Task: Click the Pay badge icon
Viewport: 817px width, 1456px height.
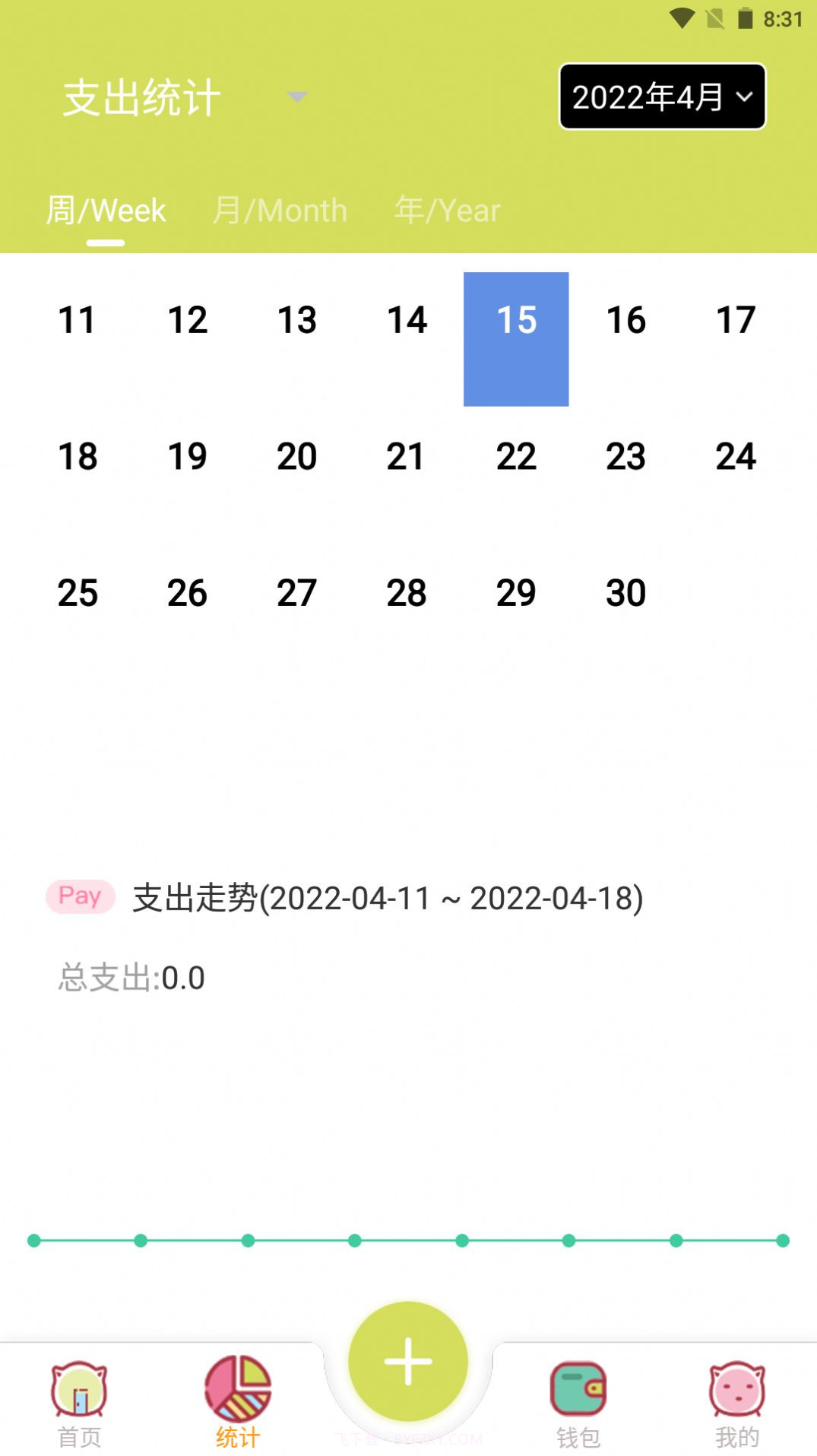Action: 80,896
